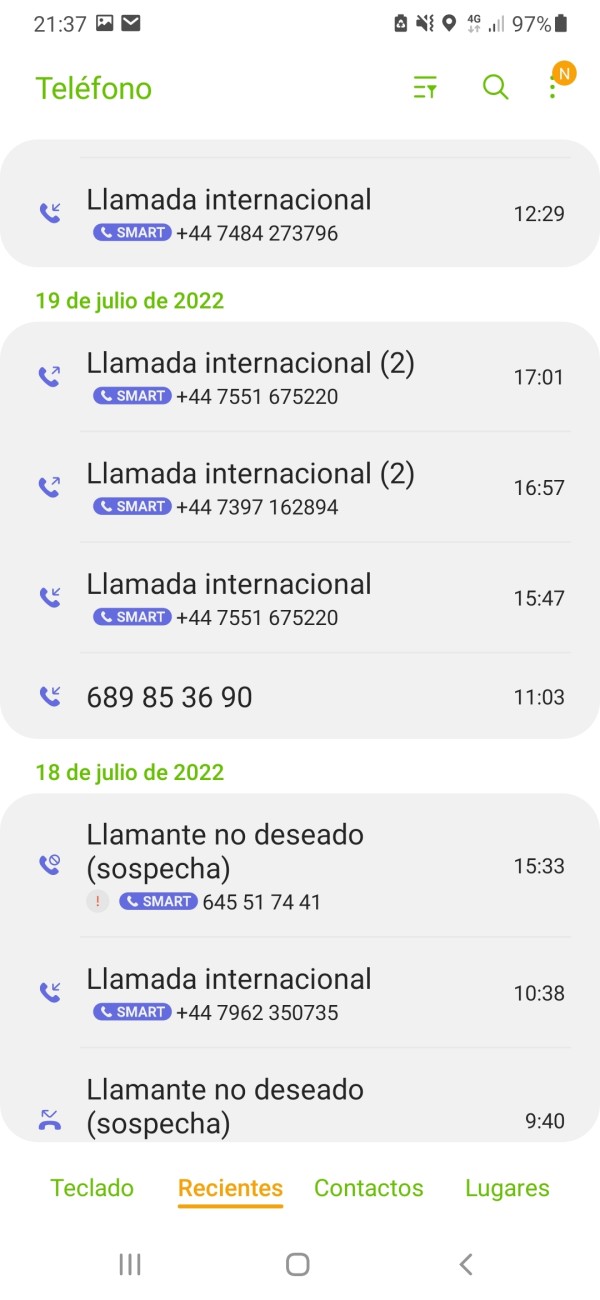Tap the system home button

[297, 1264]
